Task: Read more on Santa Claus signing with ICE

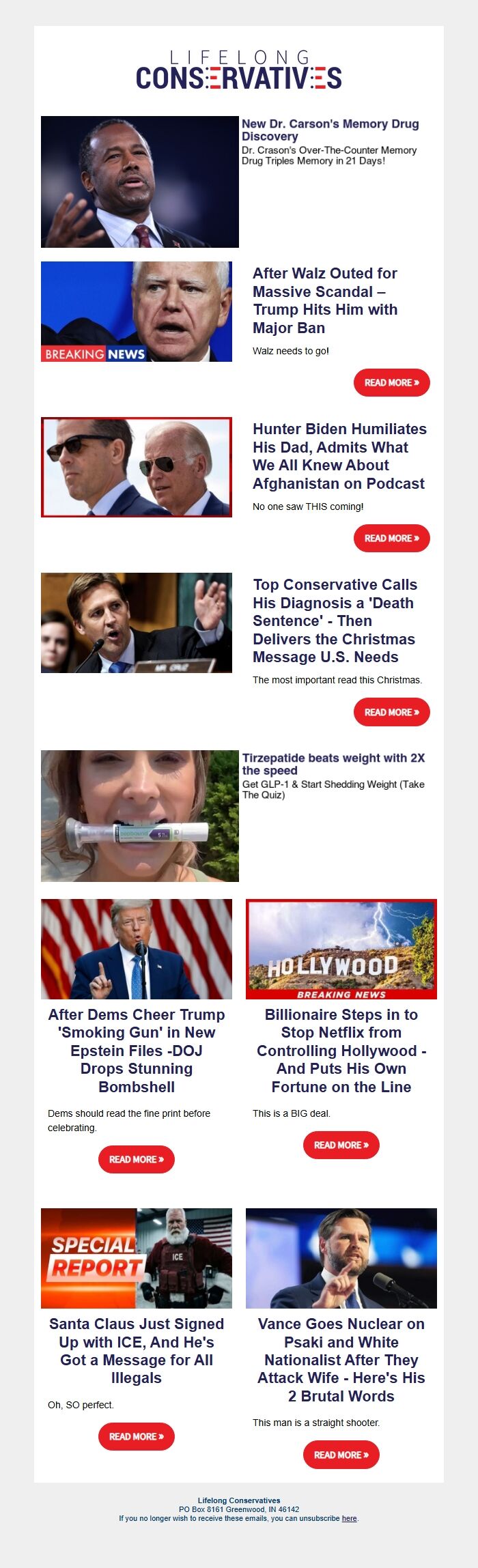Action: click(x=137, y=1436)
